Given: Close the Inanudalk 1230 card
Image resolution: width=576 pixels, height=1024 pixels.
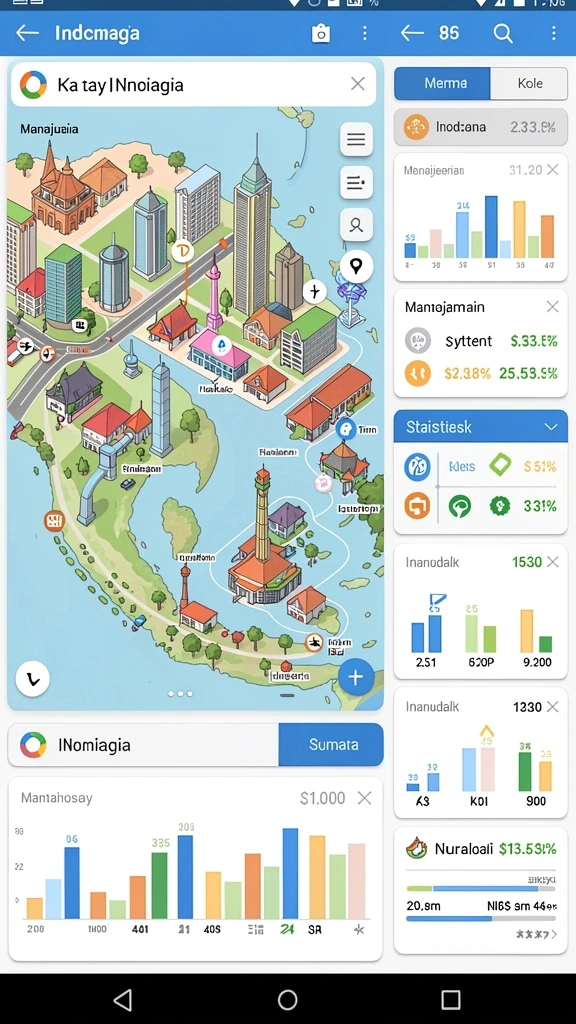Looking at the screenshot, I should tap(552, 707).
